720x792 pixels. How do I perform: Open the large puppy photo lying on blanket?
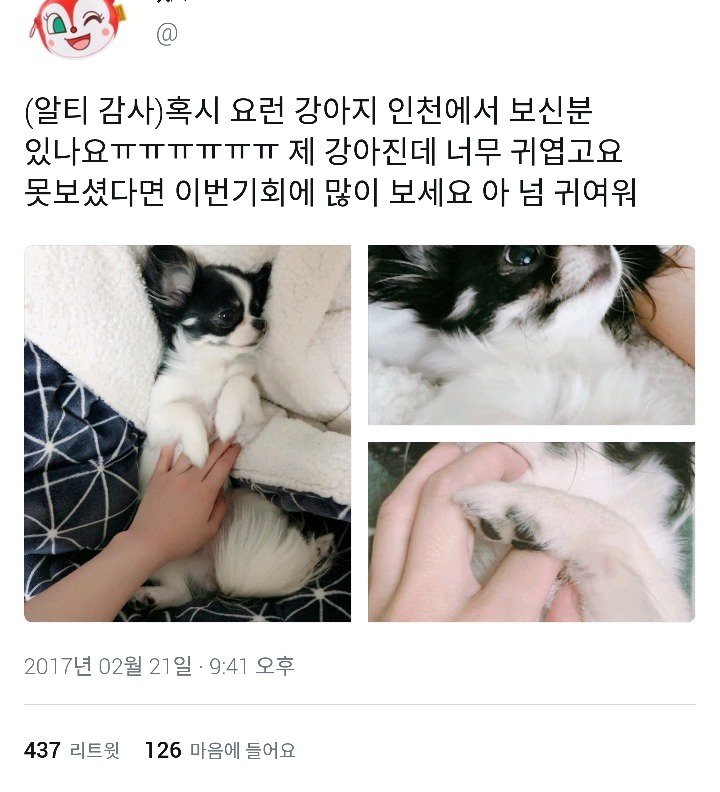[187, 433]
